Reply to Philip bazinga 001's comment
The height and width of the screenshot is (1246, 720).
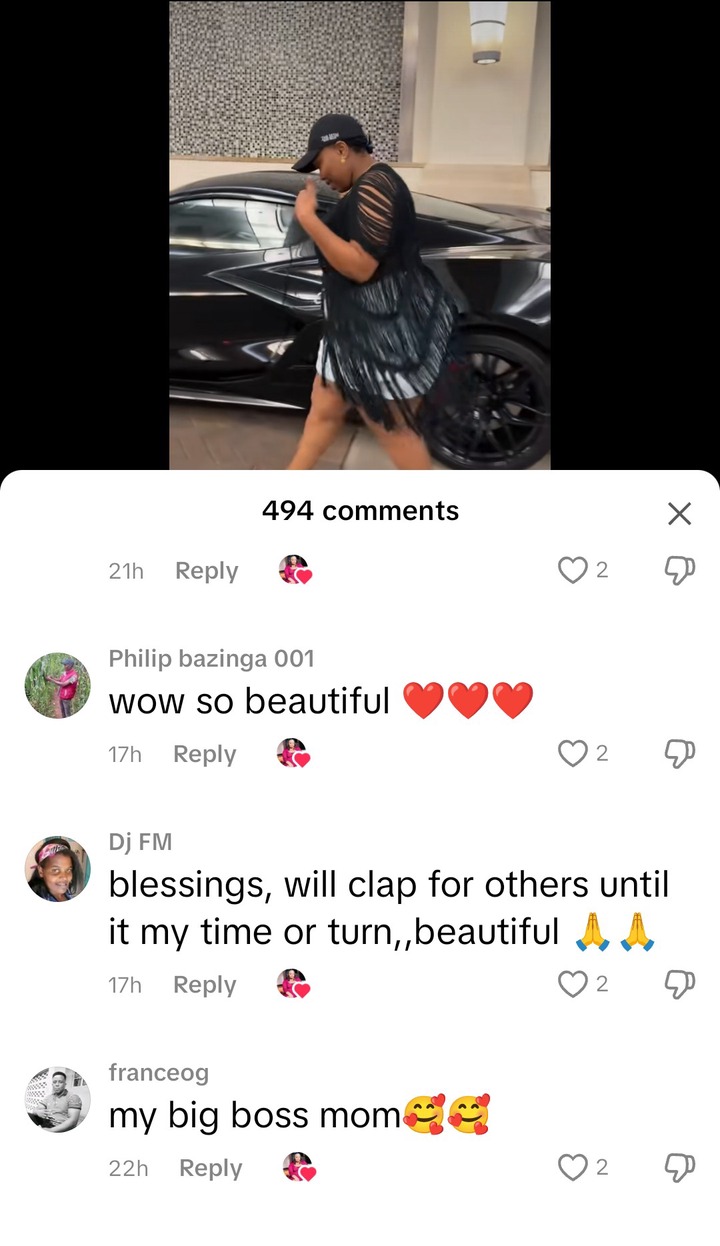204,754
